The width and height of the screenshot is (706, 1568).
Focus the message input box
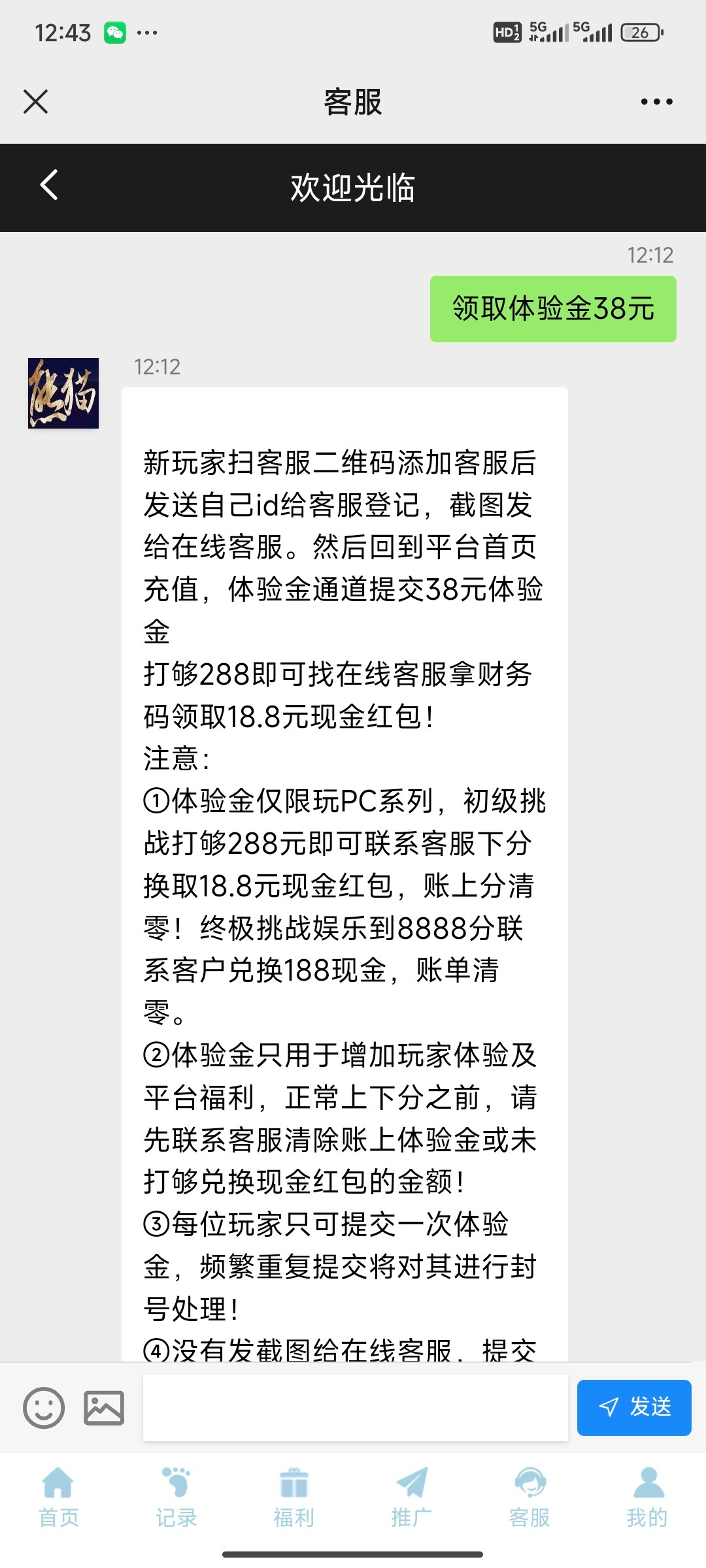click(355, 1407)
